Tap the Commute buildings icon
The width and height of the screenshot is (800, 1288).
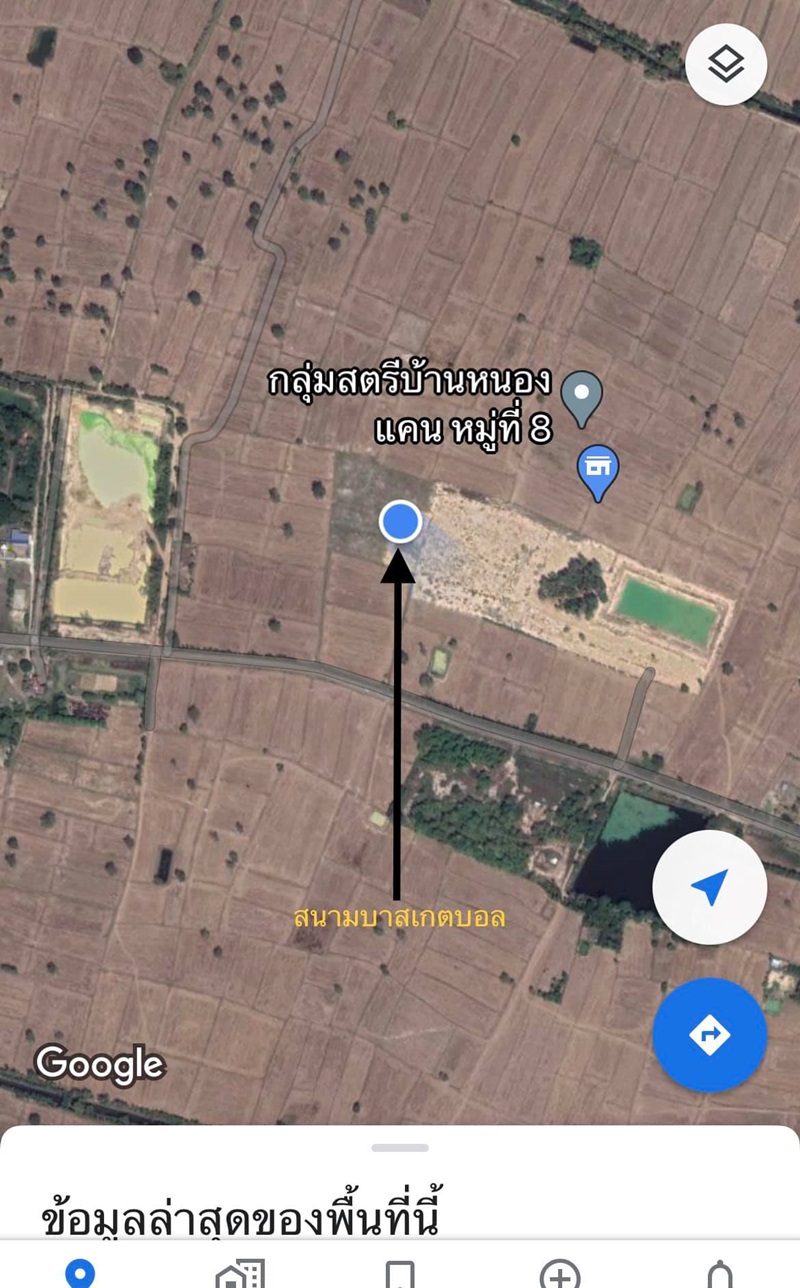[x=240, y=1274]
